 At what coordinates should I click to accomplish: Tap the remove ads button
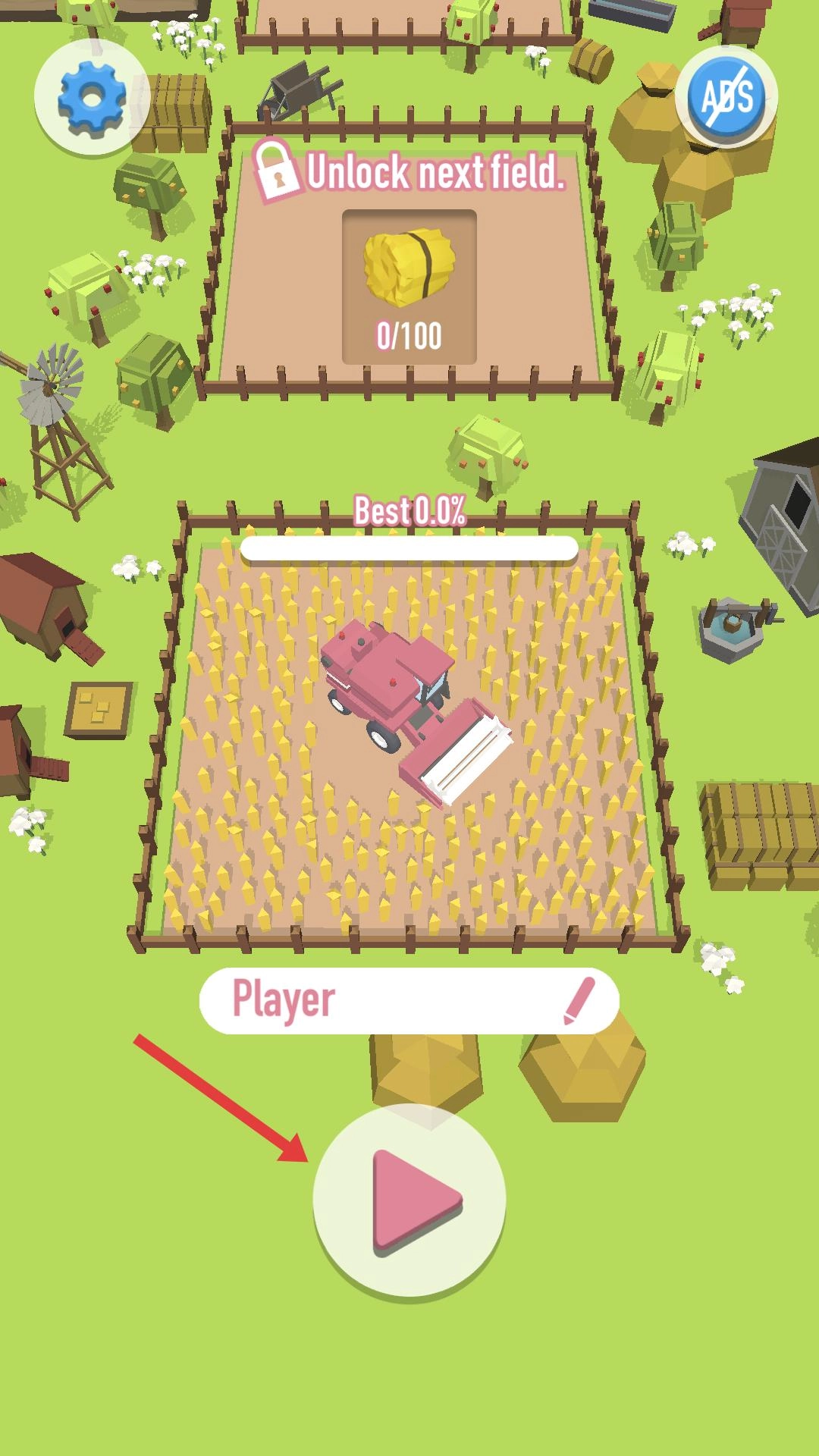coord(726,97)
